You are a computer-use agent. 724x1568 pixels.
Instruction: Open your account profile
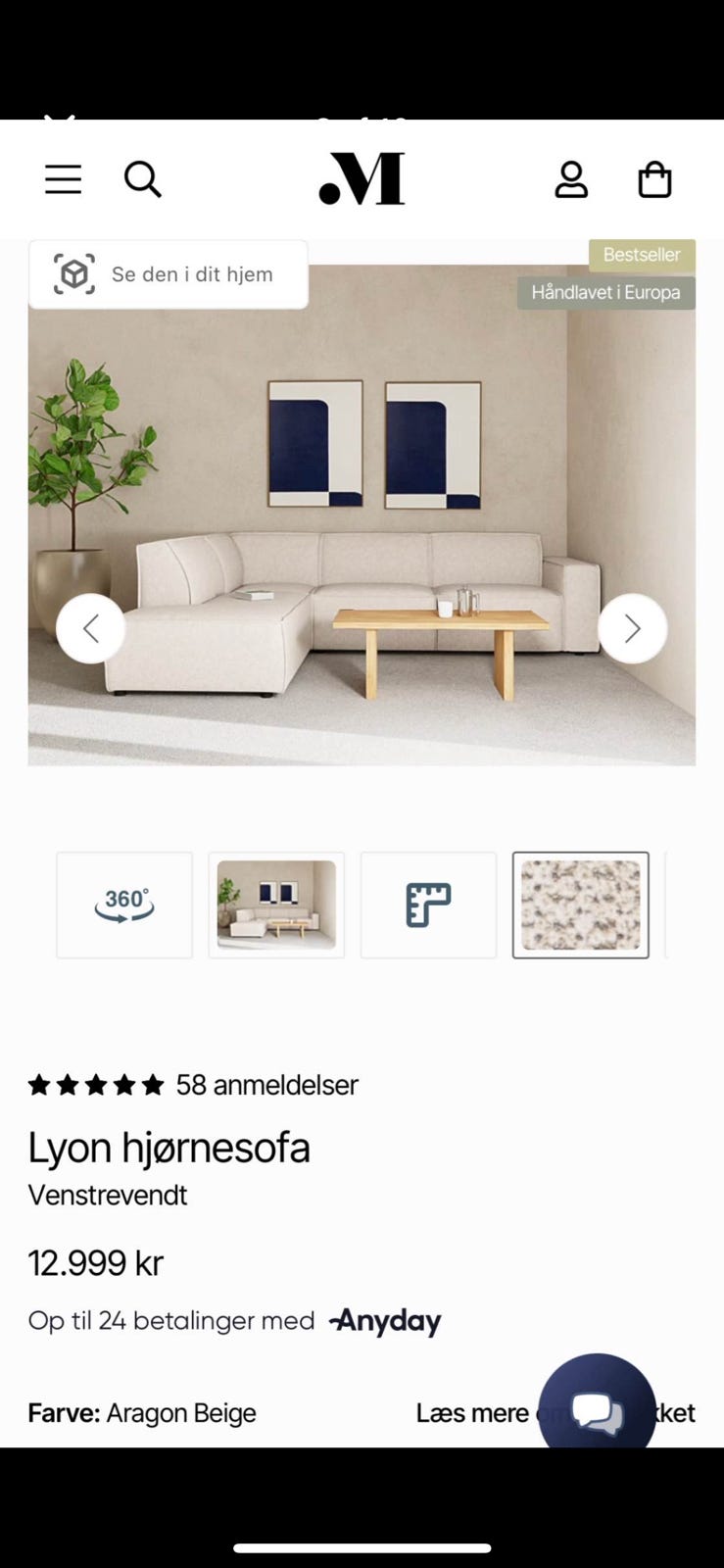(573, 178)
